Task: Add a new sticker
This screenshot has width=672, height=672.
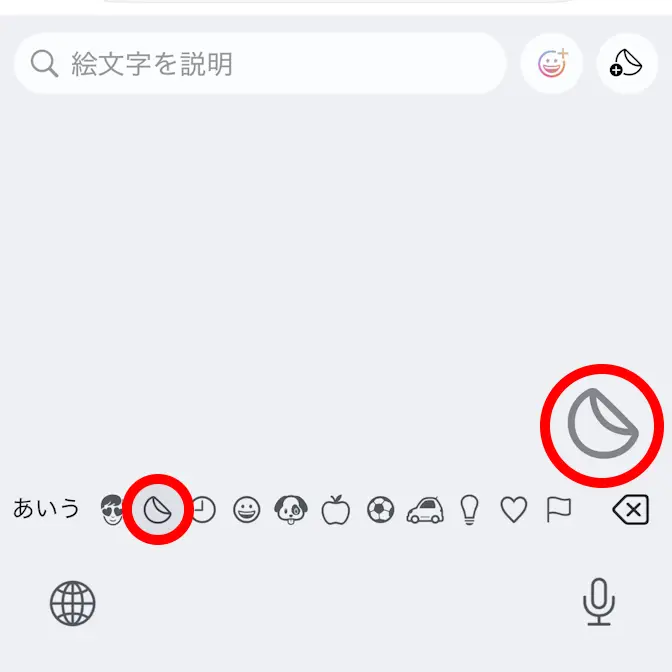Action: [627, 64]
